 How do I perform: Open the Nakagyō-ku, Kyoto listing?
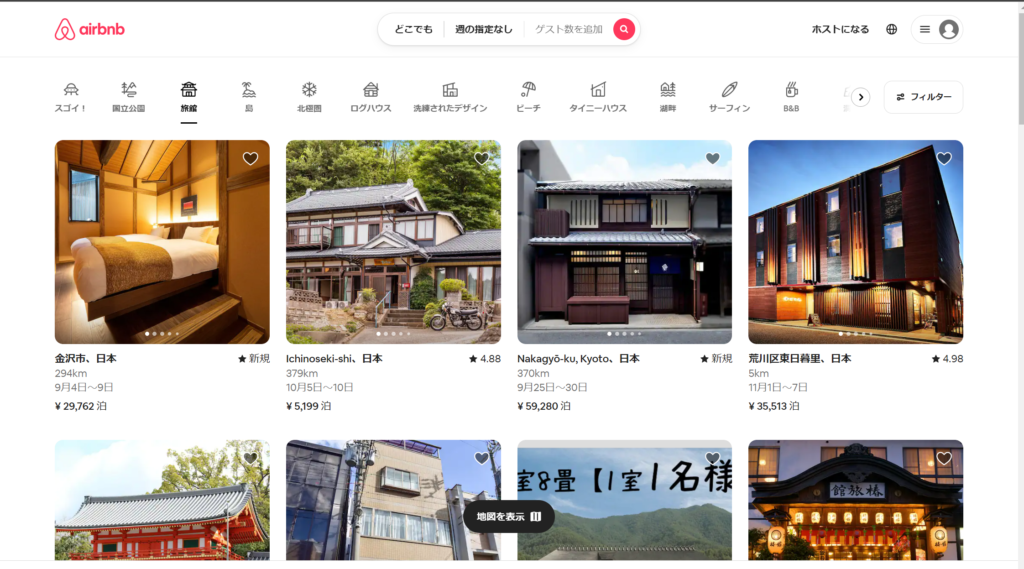pyautogui.click(x=624, y=242)
